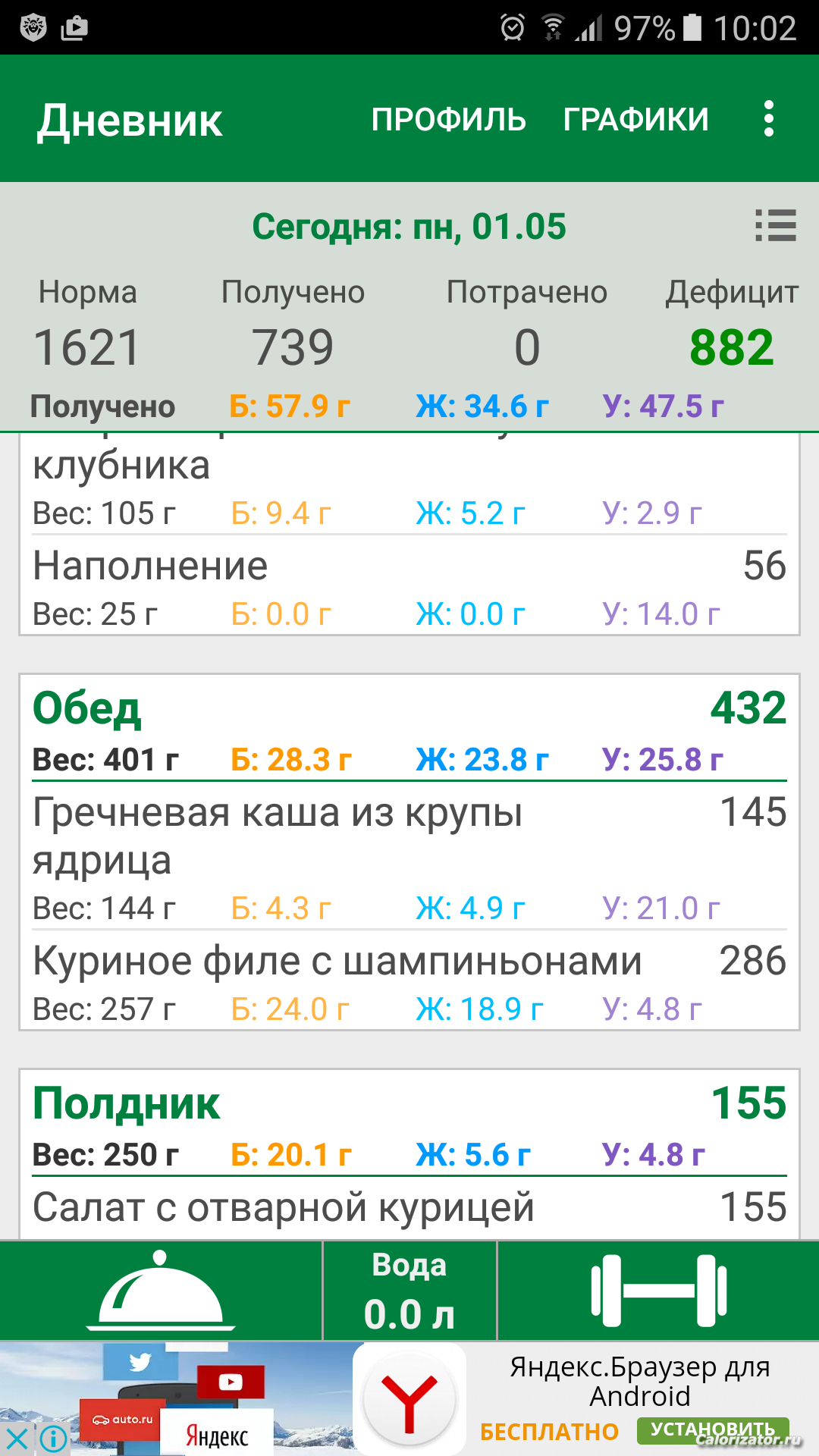Image resolution: width=819 pixels, height=1456 pixels.
Task: Open the overflow menu
Action: coord(769,119)
